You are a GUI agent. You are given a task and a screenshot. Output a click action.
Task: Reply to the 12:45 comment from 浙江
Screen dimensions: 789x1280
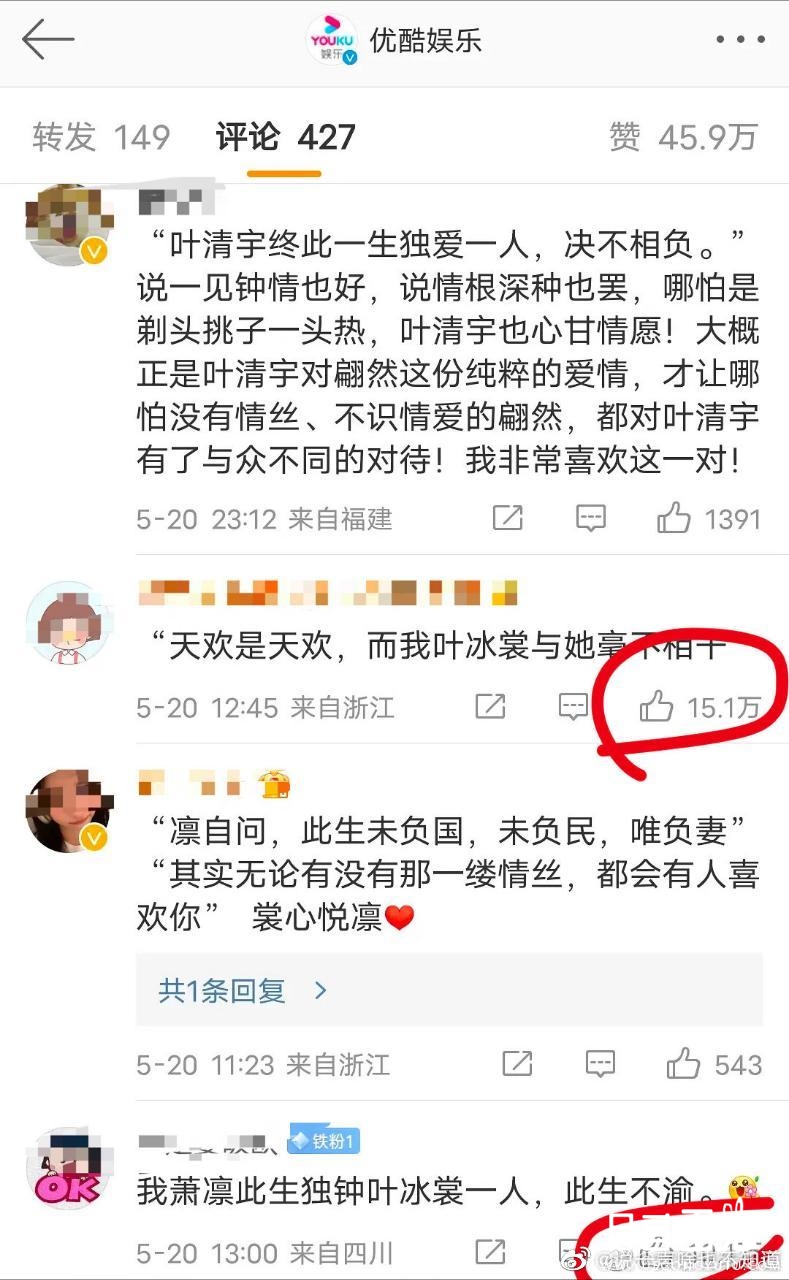coord(573,708)
